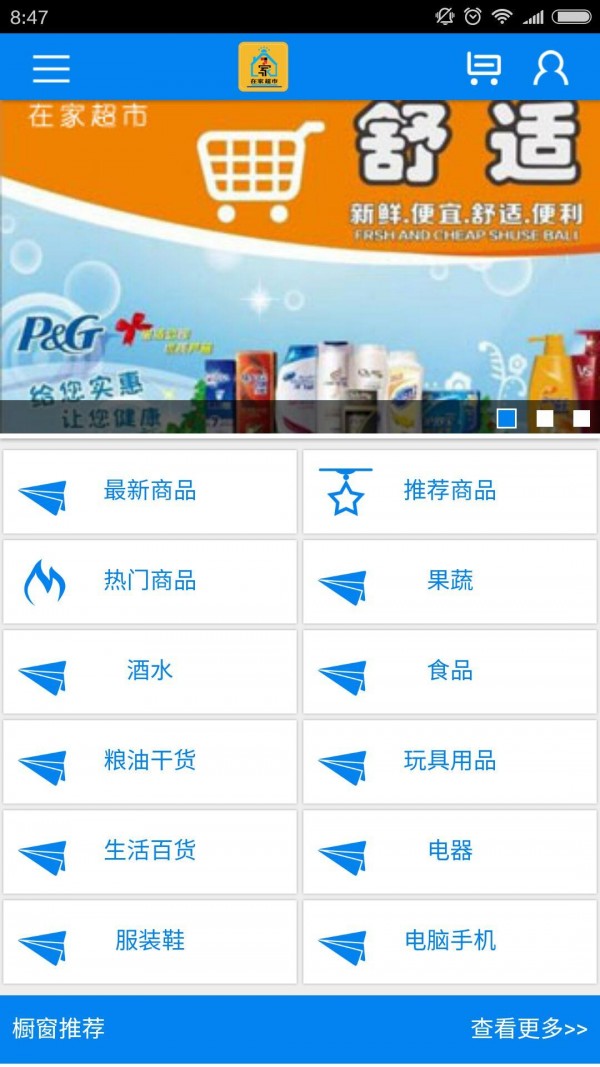600x1067 pixels.
Task: Open the shopping cart
Action: (x=484, y=68)
